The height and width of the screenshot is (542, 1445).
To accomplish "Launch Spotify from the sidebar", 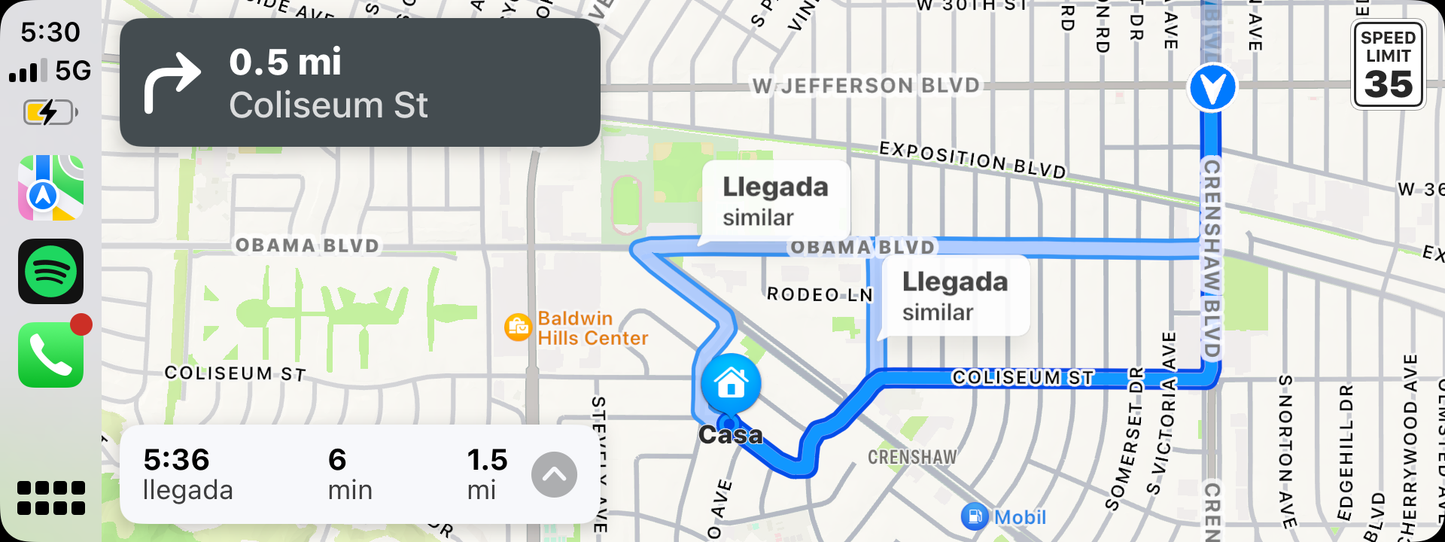I will (51, 271).
